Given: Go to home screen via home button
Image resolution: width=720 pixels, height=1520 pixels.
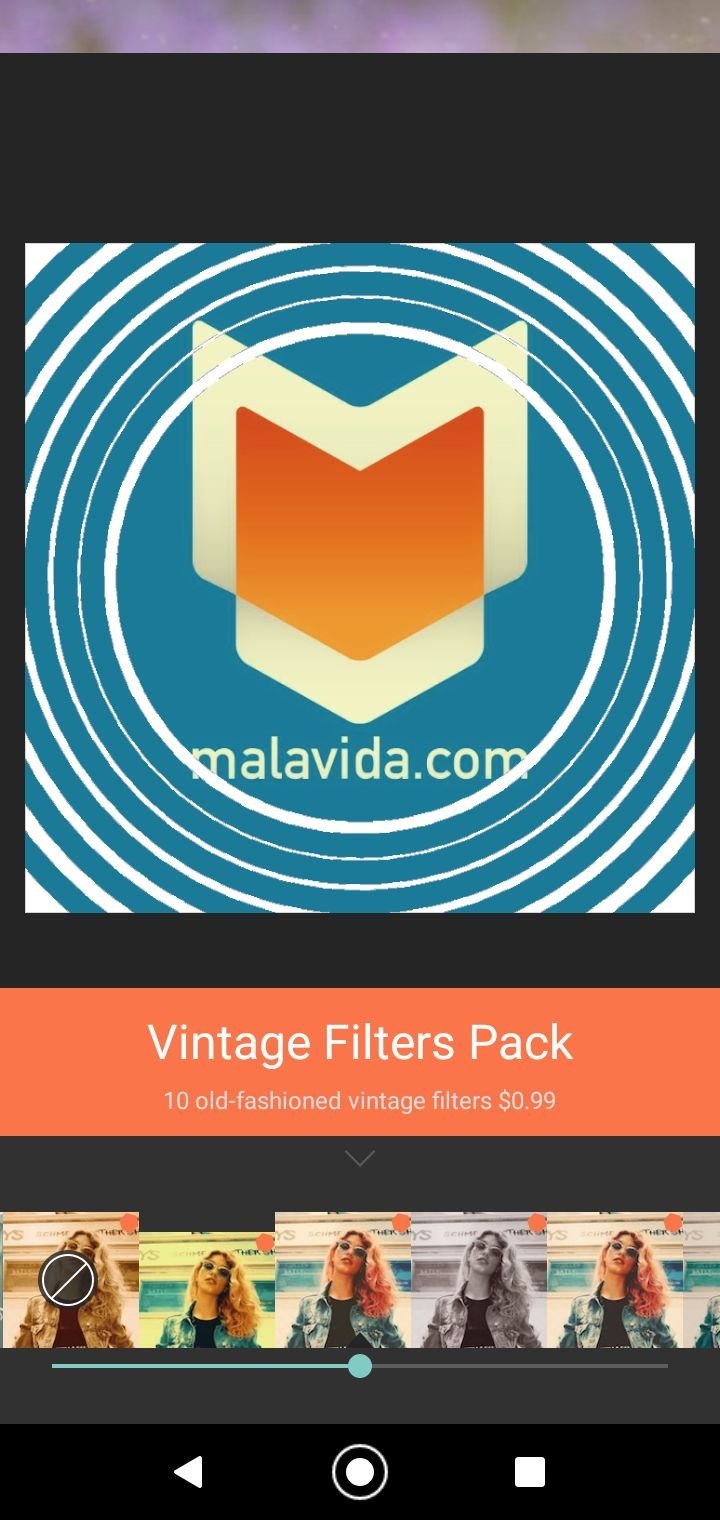Looking at the screenshot, I should click(x=360, y=1472).
